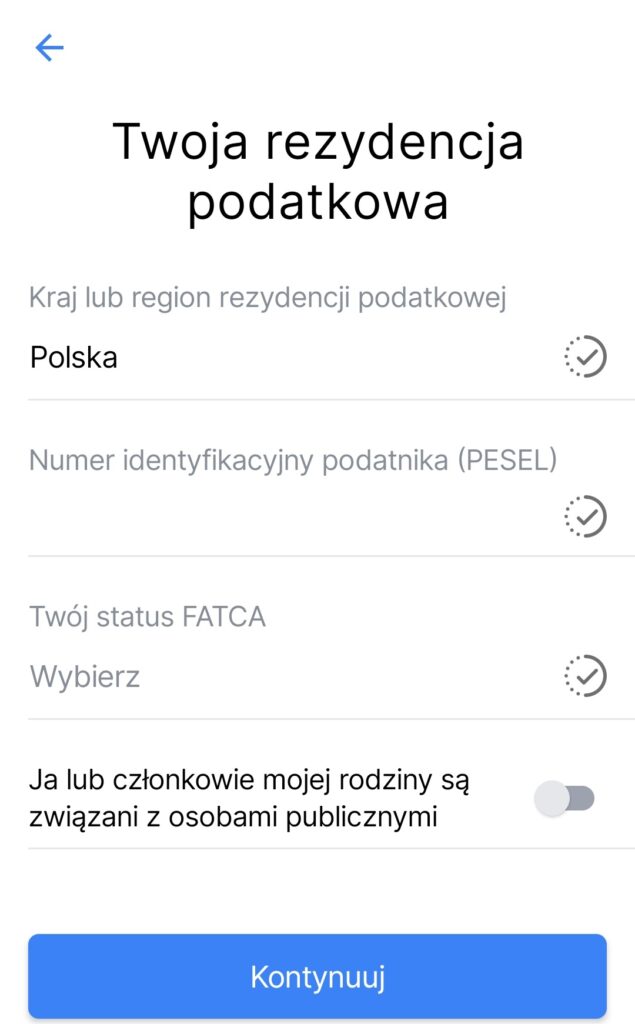Choose your FATCA status via Wybierz
The image size is (635, 1024).
[318, 676]
